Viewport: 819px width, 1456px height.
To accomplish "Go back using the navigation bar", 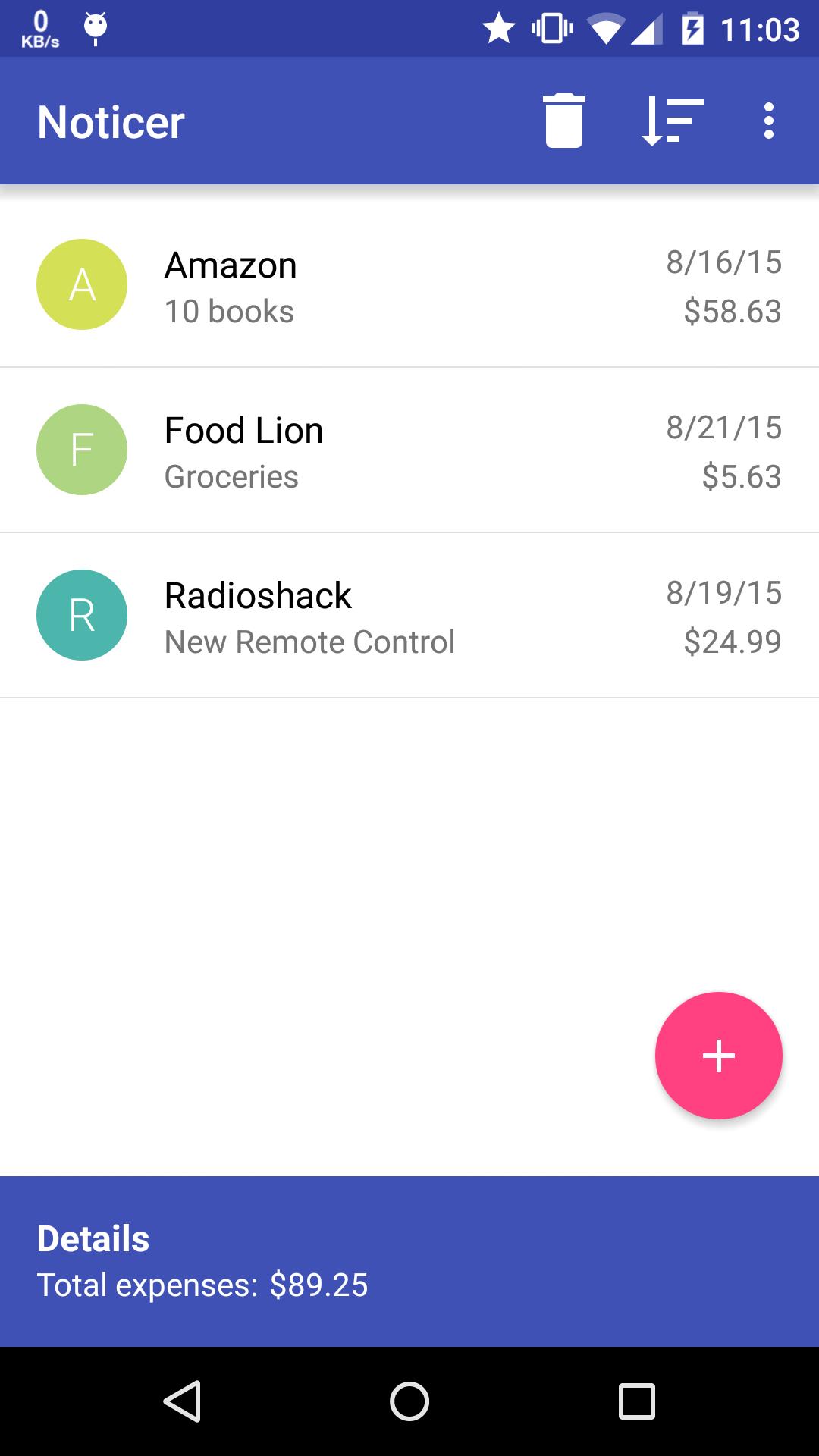I will point(182,1401).
